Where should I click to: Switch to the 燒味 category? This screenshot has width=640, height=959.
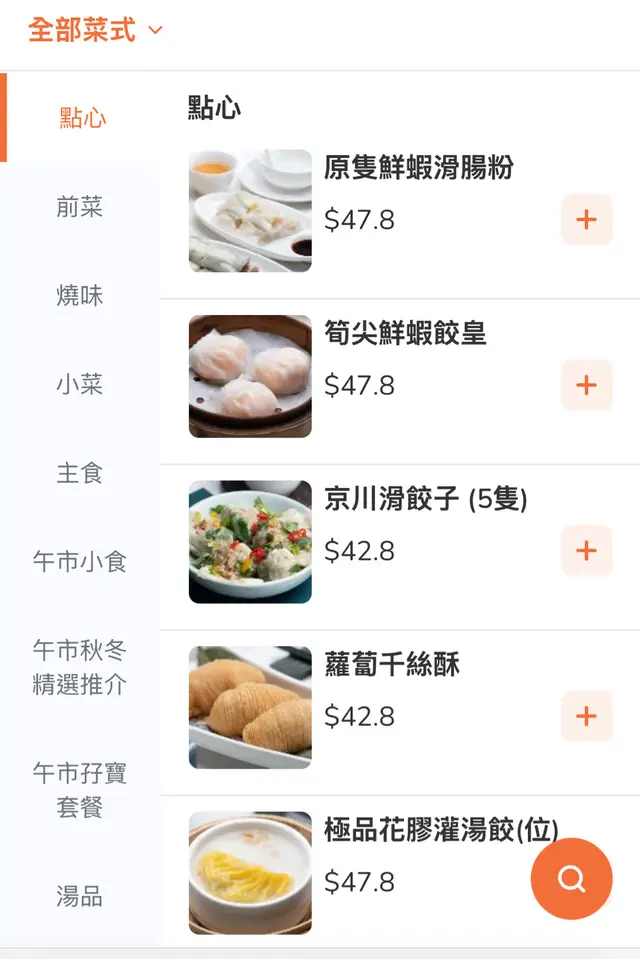(x=80, y=296)
